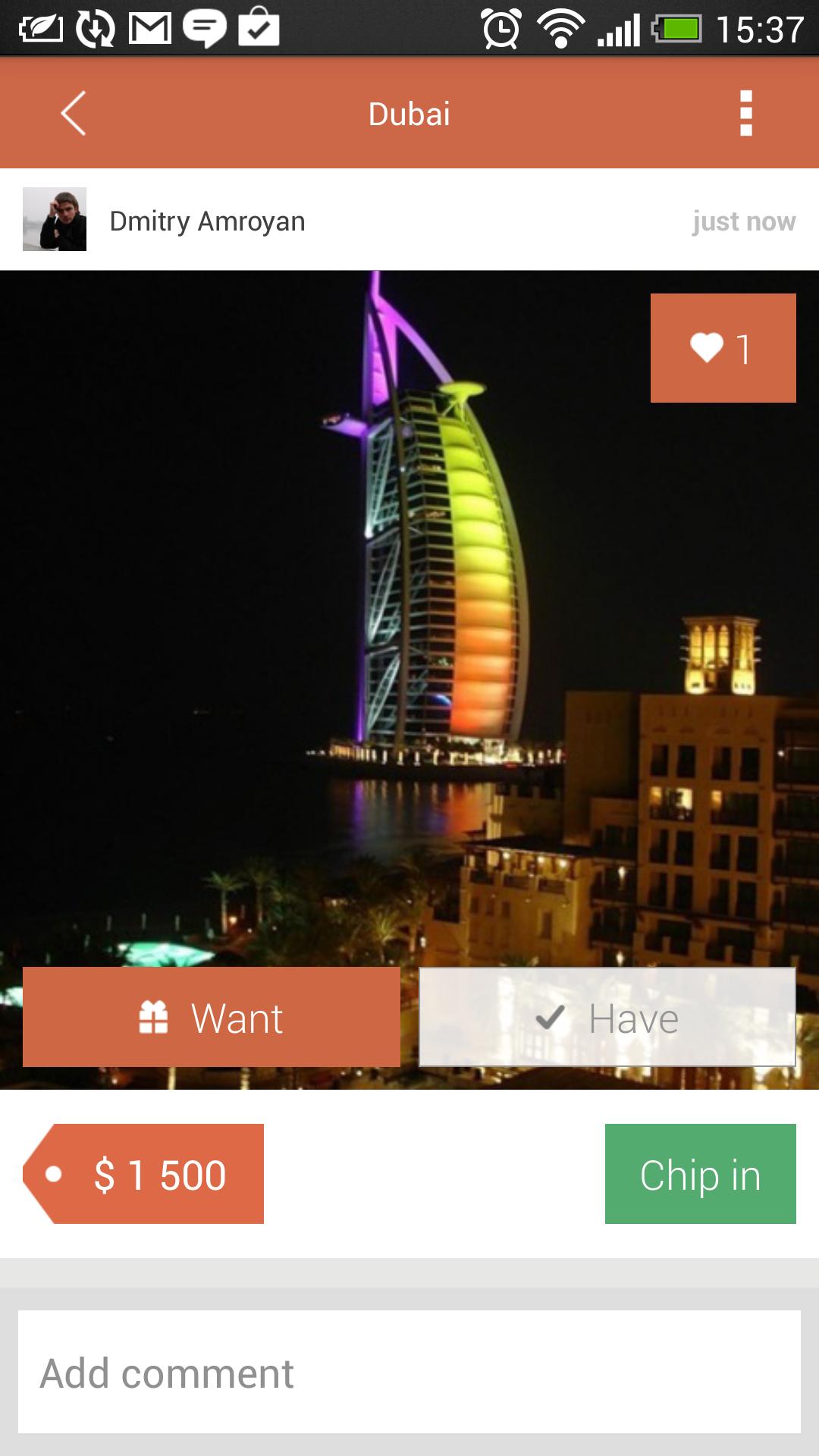This screenshot has height=1456, width=819.
Task: Toggle your like on the photo
Action: pyautogui.click(x=723, y=347)
